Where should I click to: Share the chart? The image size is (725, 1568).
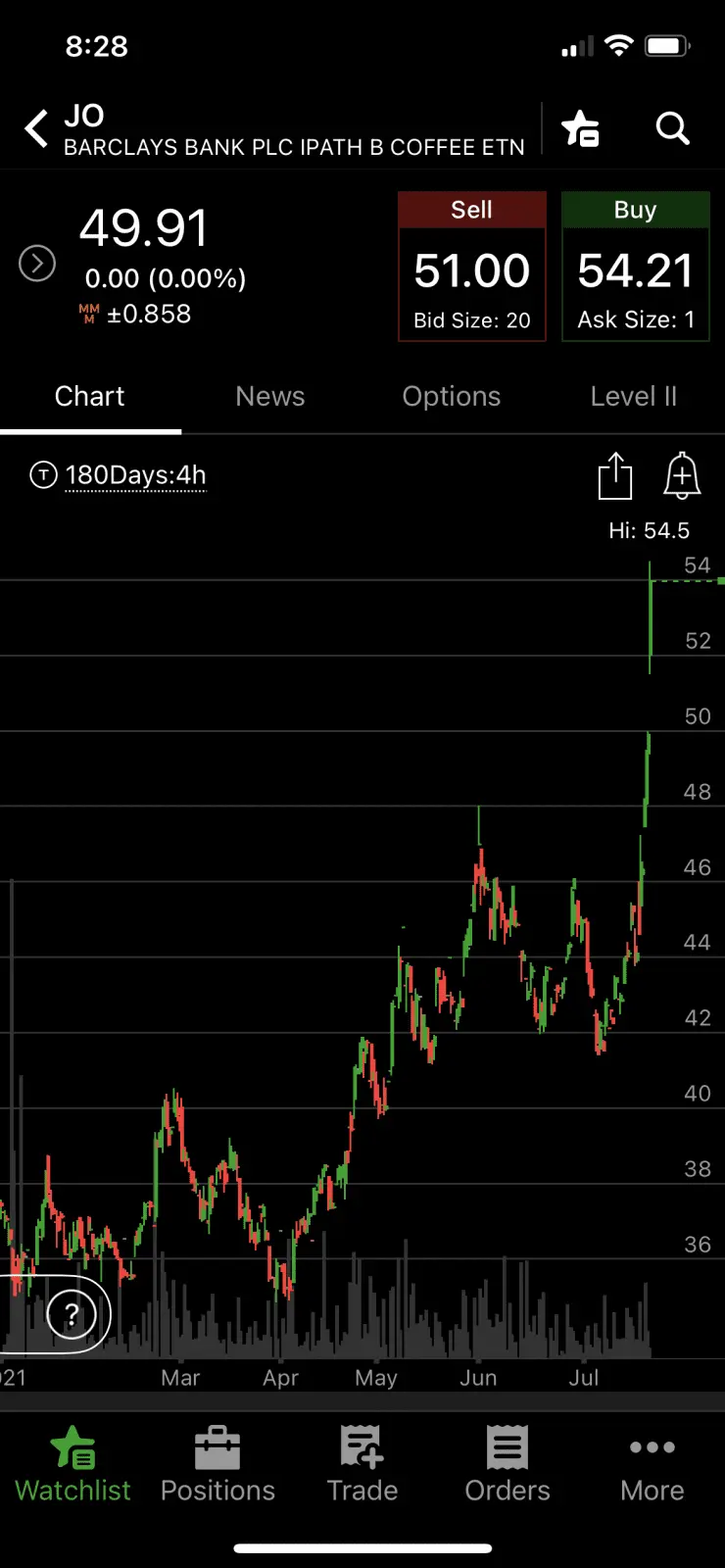click(x=615, y=476)
